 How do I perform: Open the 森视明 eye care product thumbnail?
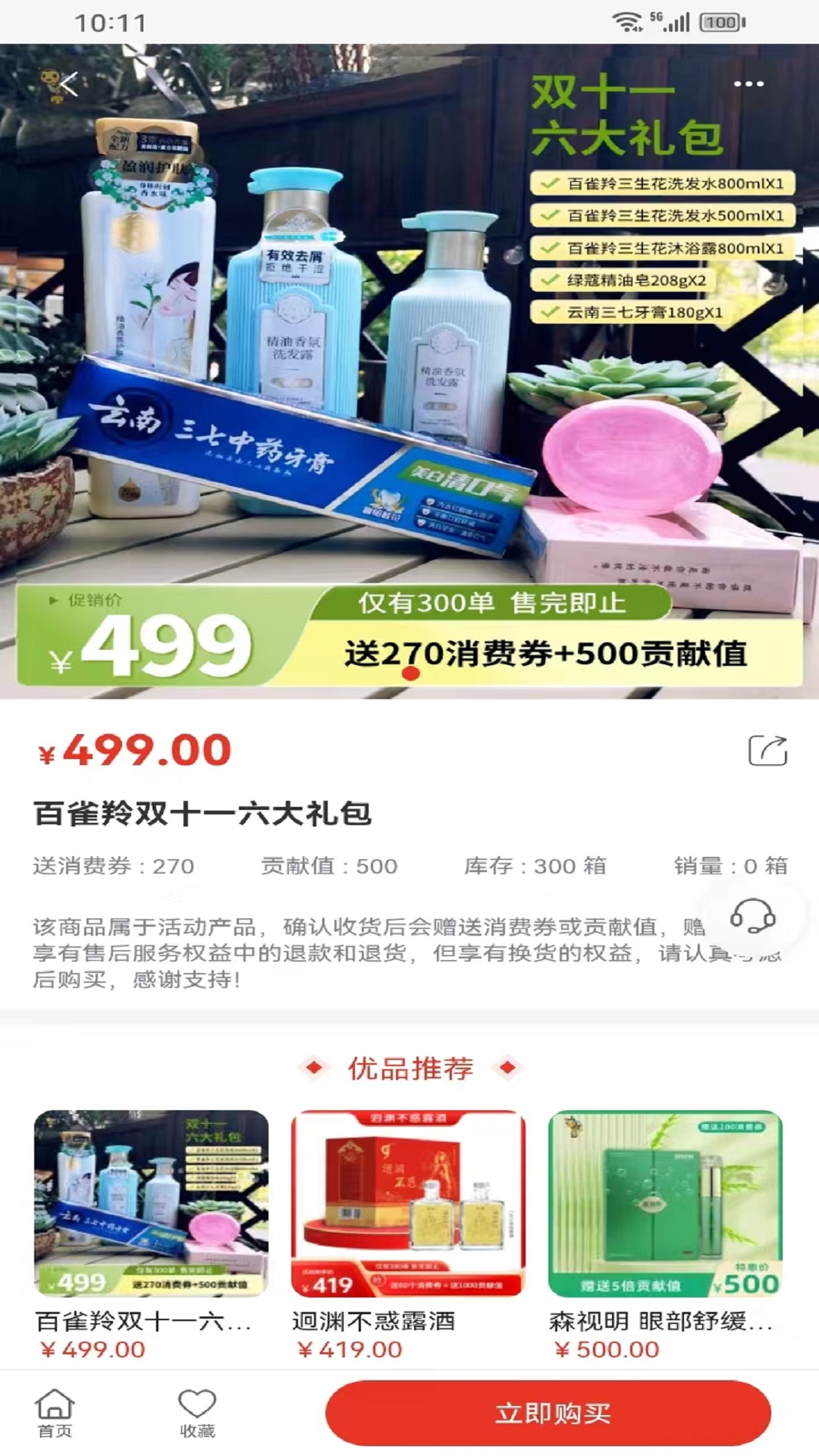point(667,1202)
